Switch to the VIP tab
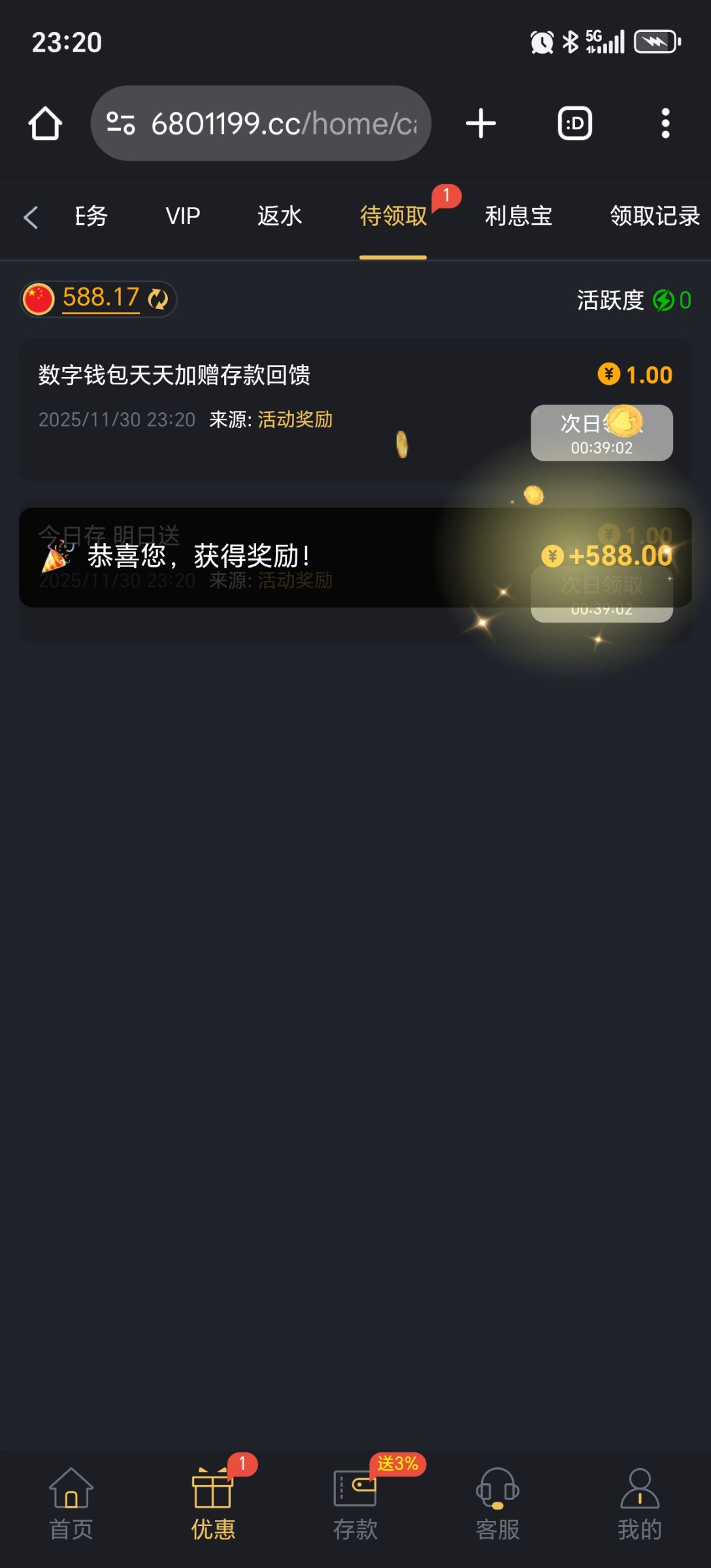 point(181,216)
